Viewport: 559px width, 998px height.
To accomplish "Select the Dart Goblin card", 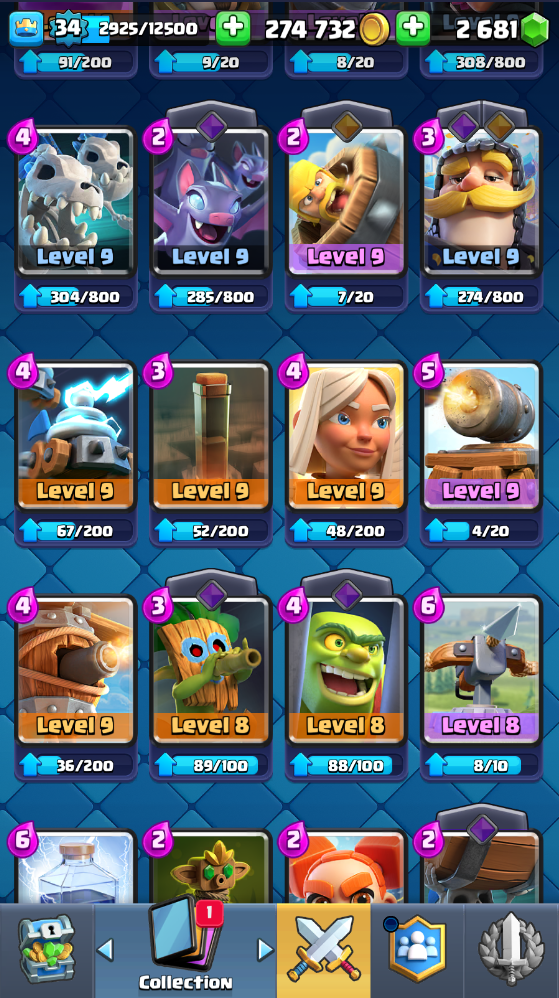I will (x=211, y=670).
